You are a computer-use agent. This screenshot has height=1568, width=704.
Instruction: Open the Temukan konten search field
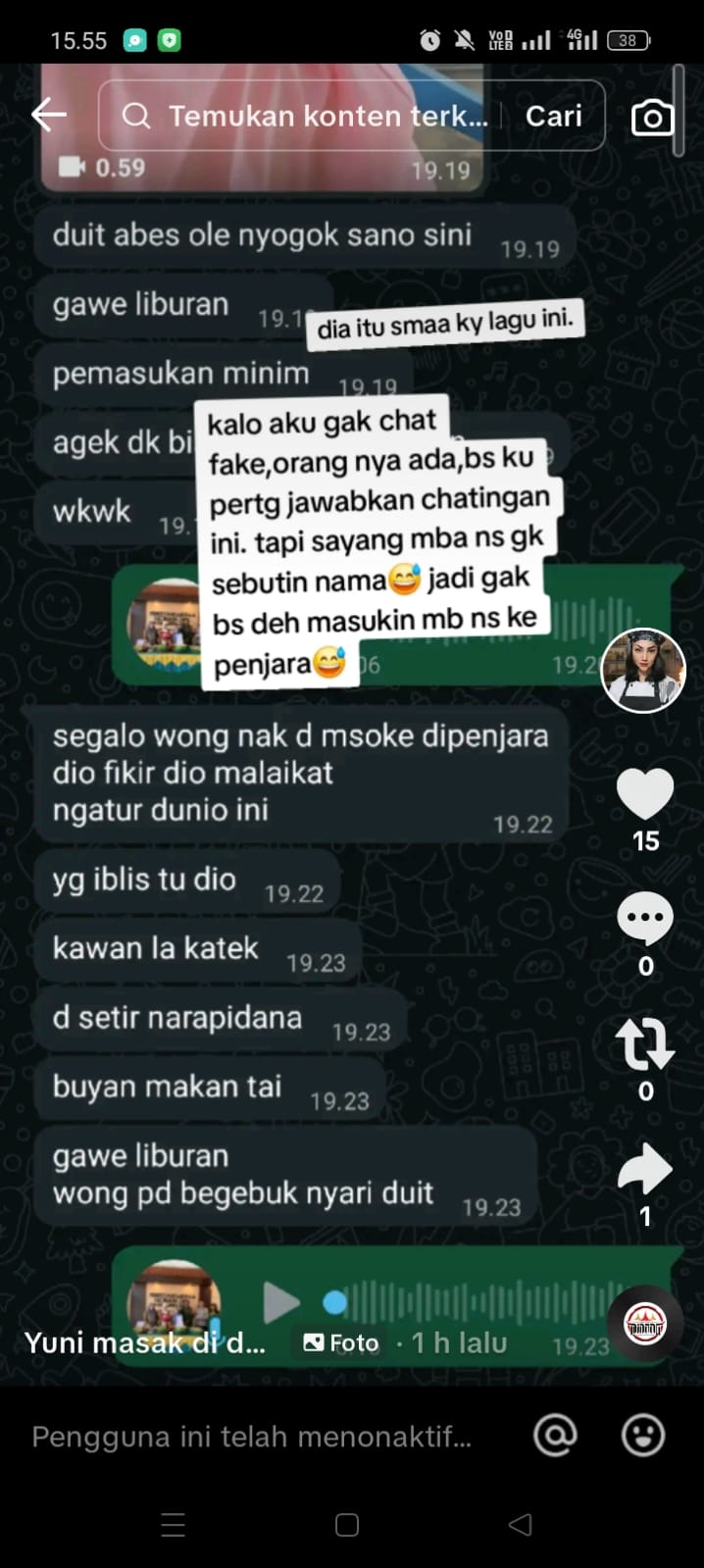click(304, 116)
